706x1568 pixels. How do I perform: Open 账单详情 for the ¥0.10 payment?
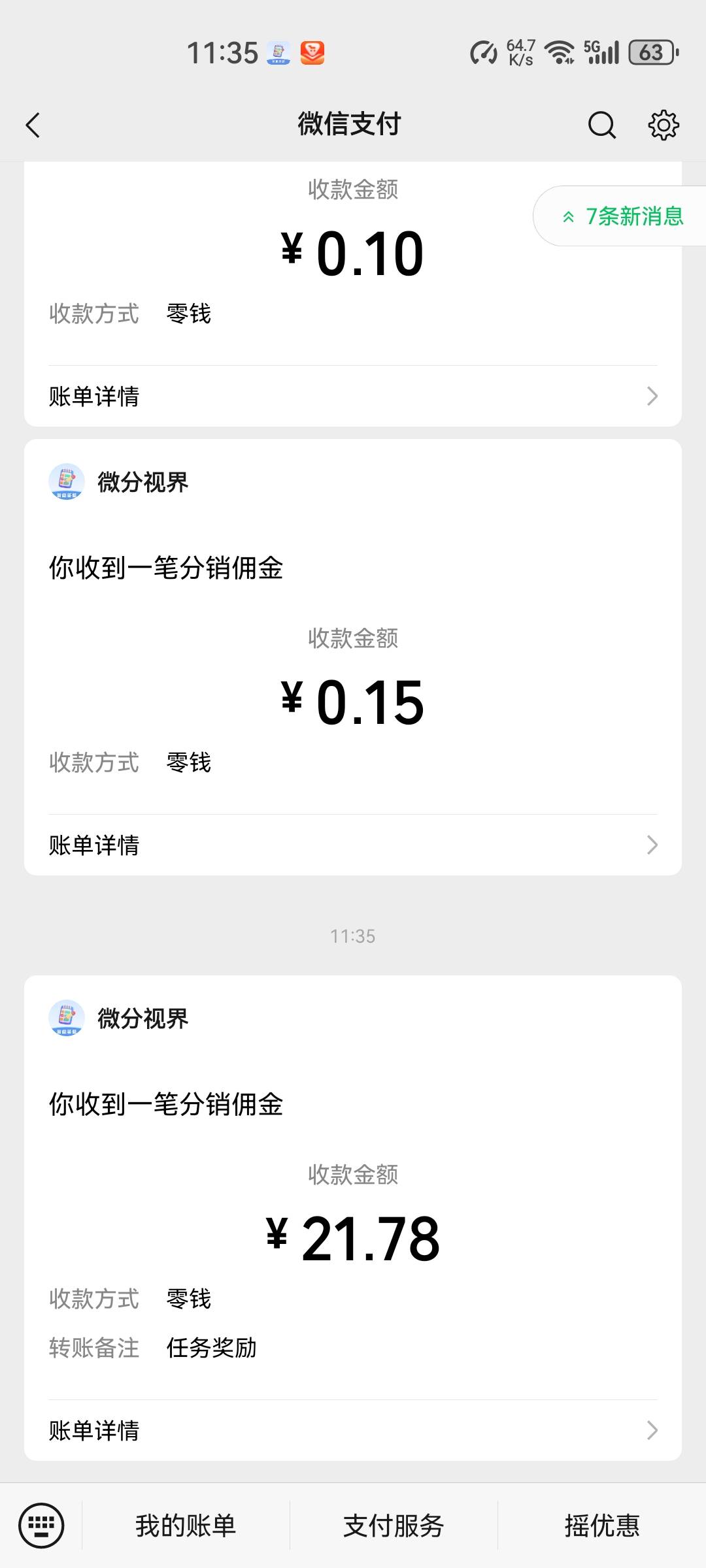(353, 396)
